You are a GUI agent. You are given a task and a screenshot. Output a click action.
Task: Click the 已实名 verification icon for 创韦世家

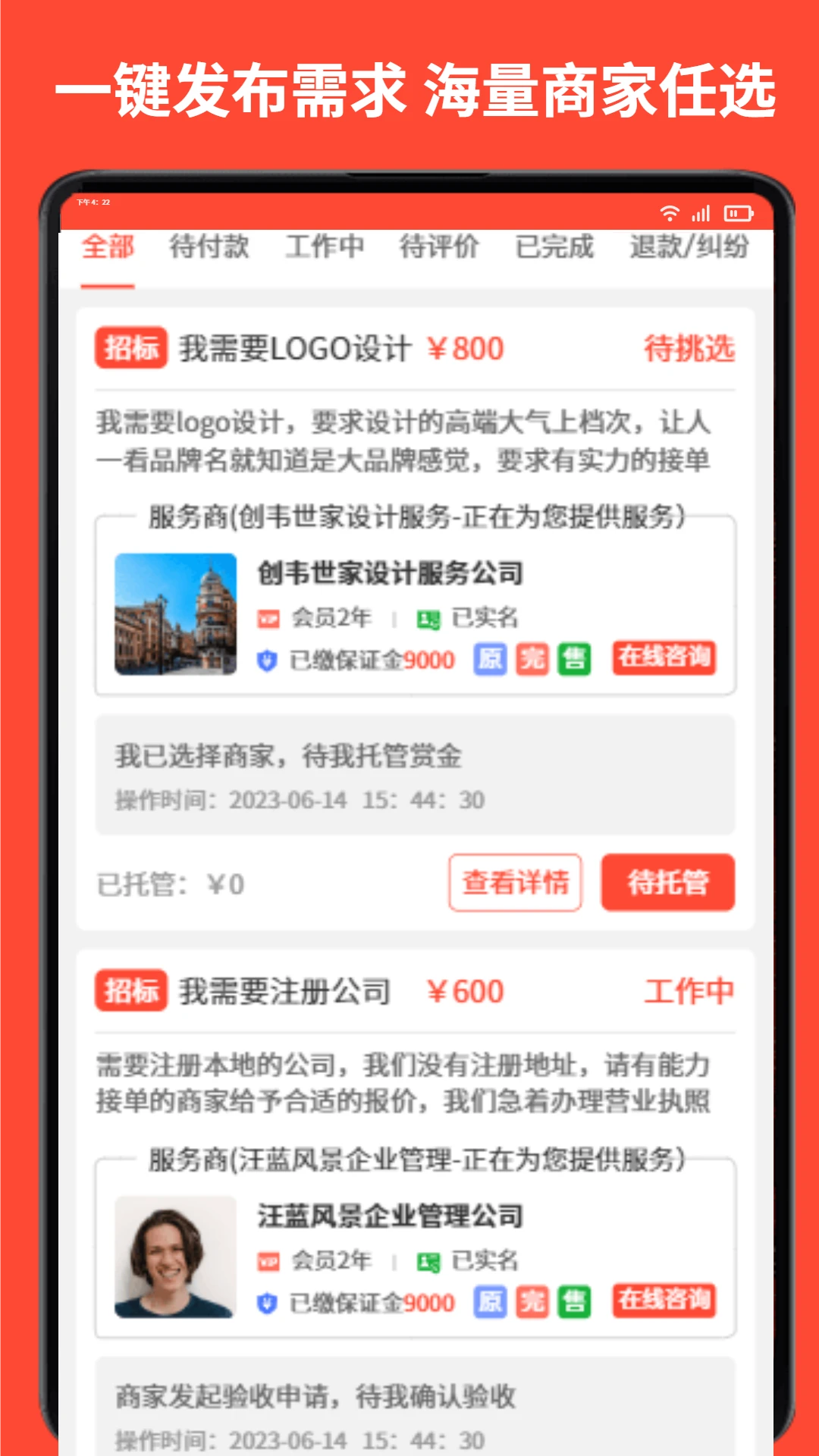[427, 618]
